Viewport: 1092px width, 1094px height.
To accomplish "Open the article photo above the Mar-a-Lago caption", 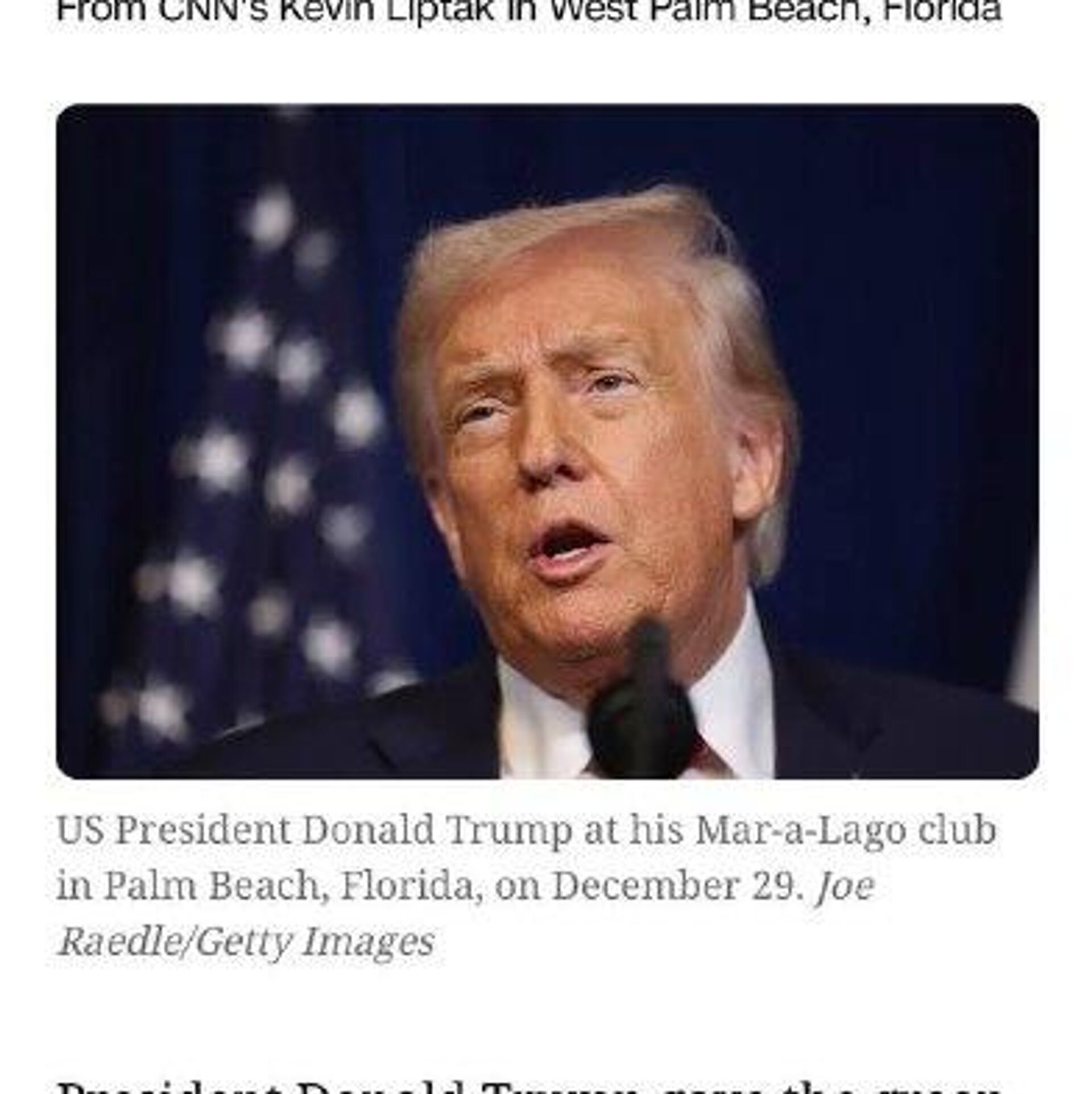I will pos(547,441).
